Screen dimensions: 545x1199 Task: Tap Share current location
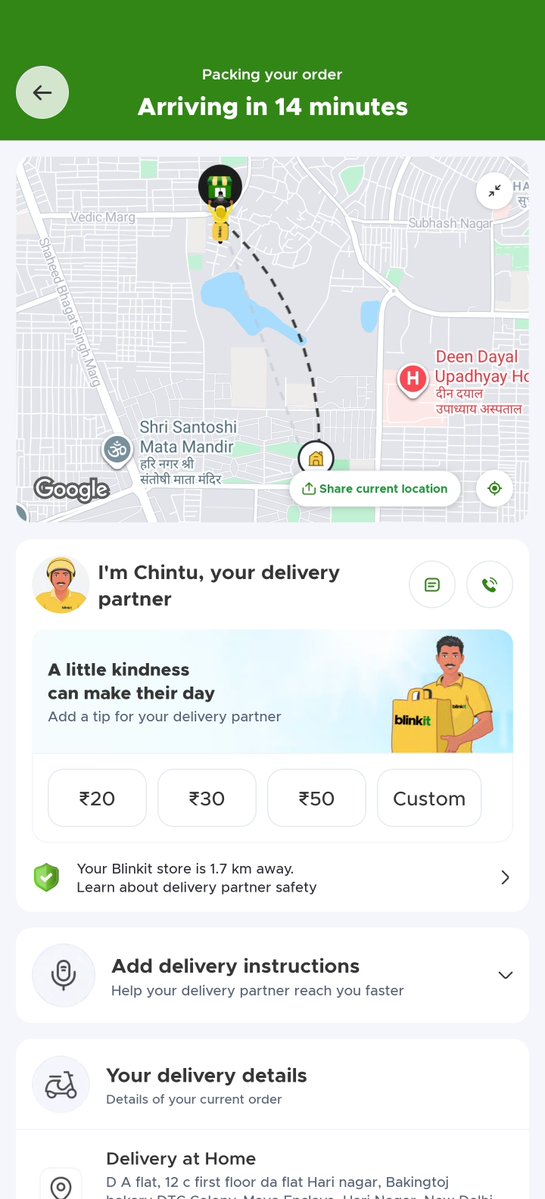375,489
